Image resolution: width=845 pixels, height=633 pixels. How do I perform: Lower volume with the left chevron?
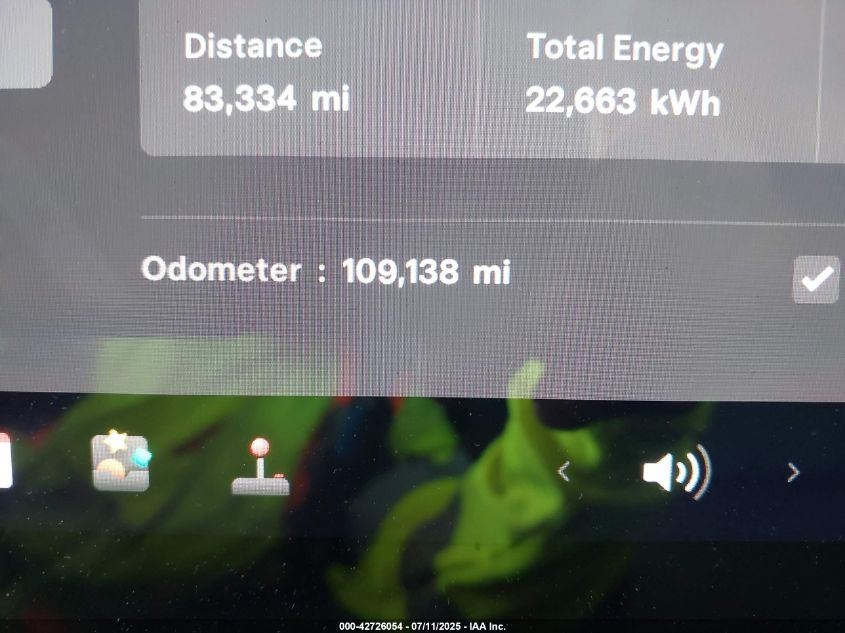[564, 471]
